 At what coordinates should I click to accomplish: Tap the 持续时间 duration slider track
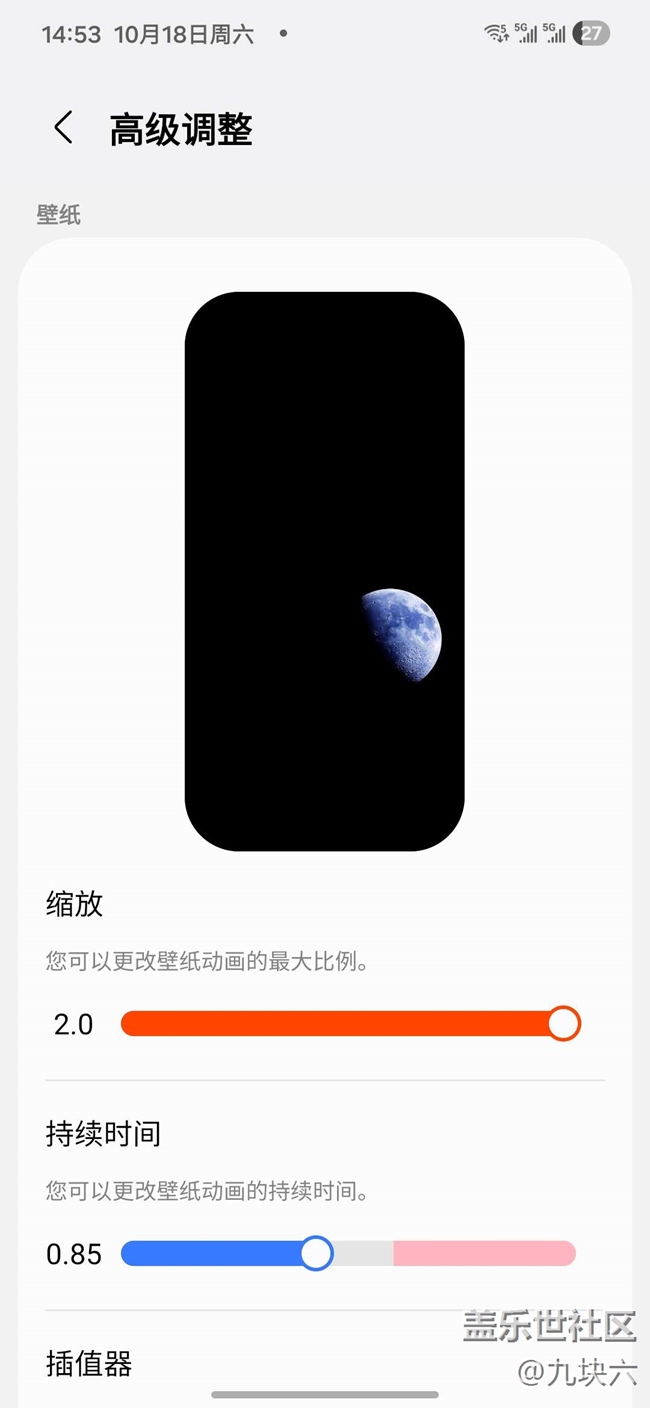point(348,1253)
